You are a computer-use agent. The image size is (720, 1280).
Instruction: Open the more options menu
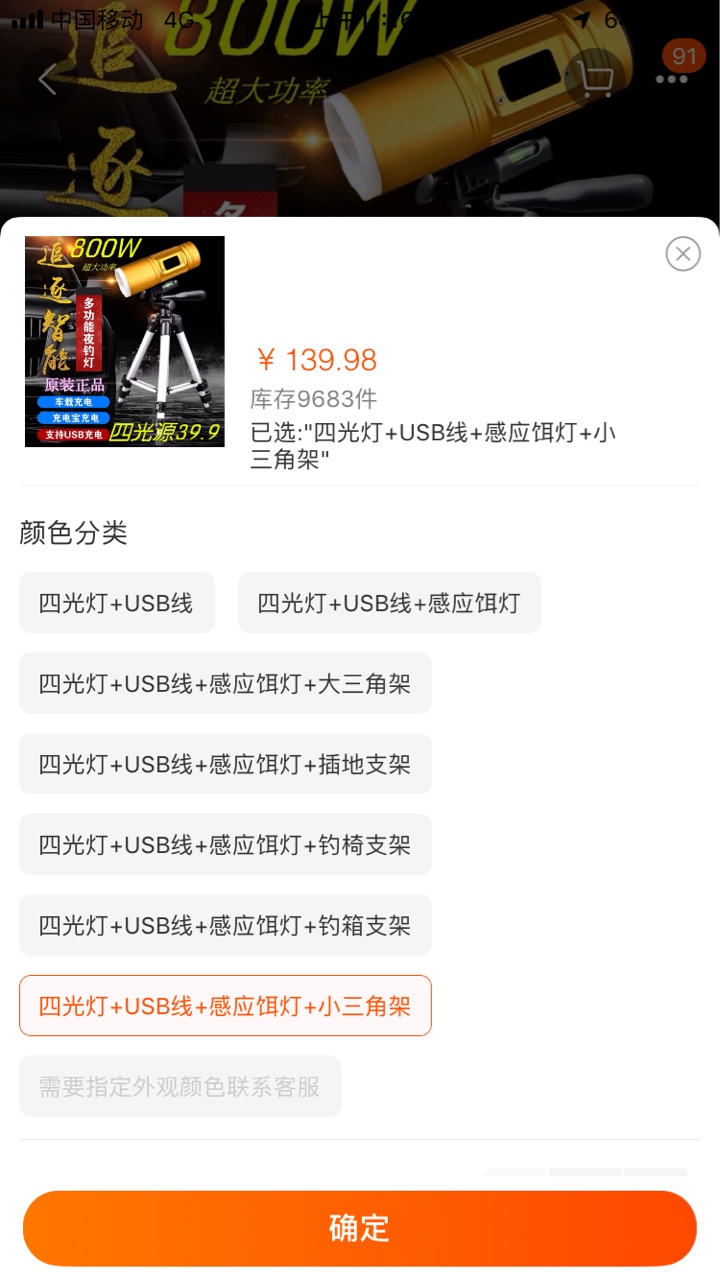tap(672, 78)
